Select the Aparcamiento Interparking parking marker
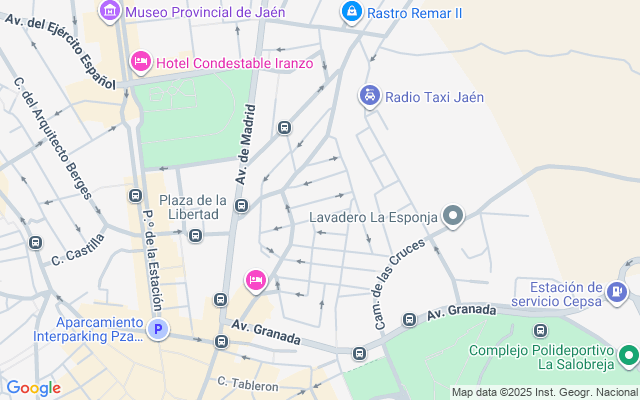 click(156, 329)
